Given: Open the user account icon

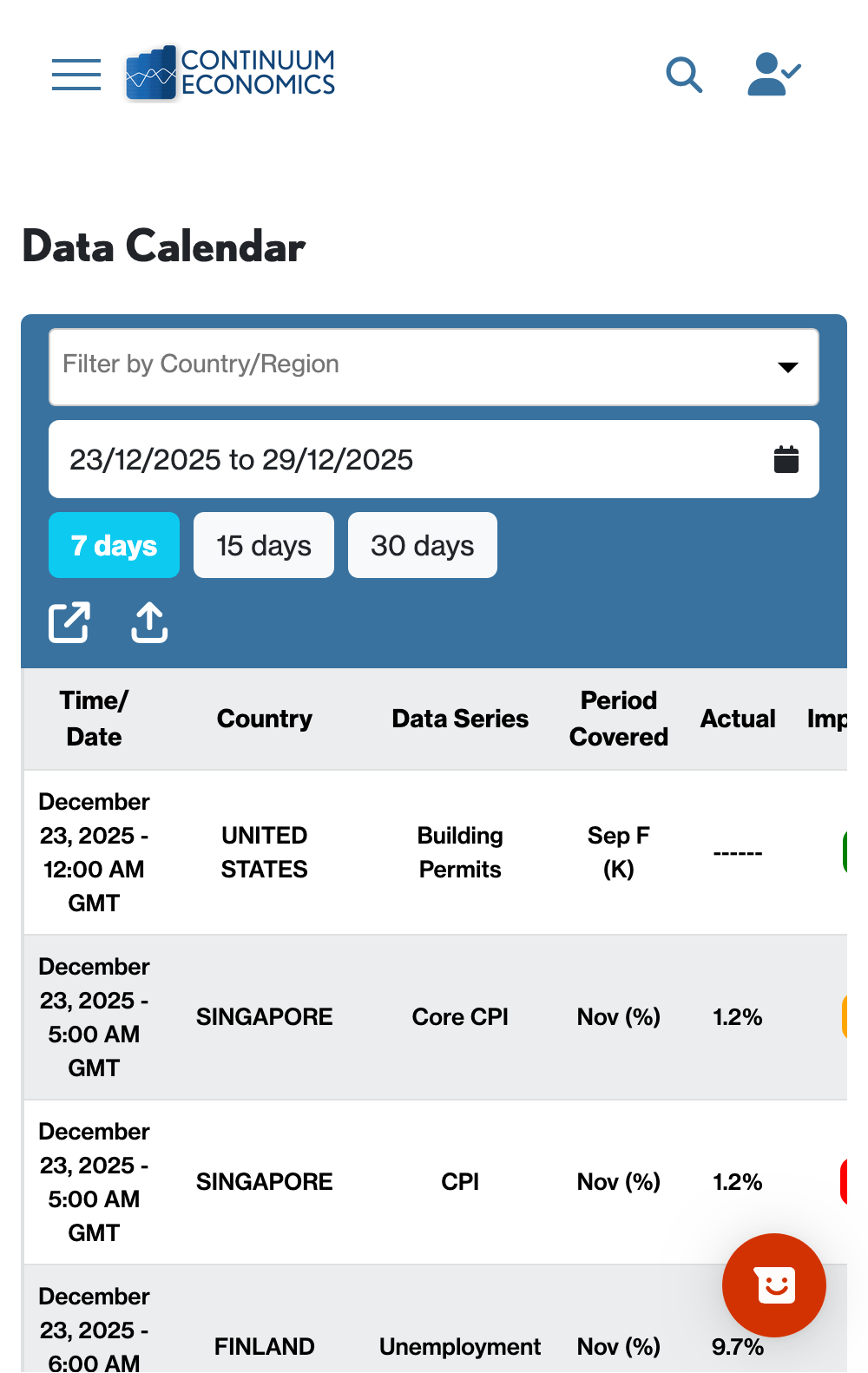Looking at the screenshot, I should point(773,75).
